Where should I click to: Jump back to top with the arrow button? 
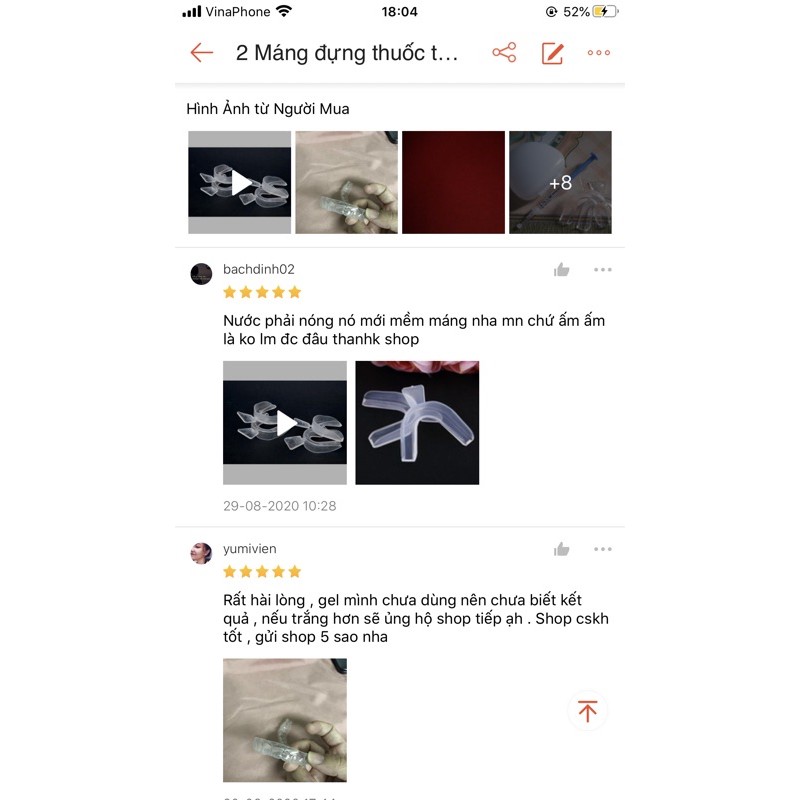pos(587,712)
